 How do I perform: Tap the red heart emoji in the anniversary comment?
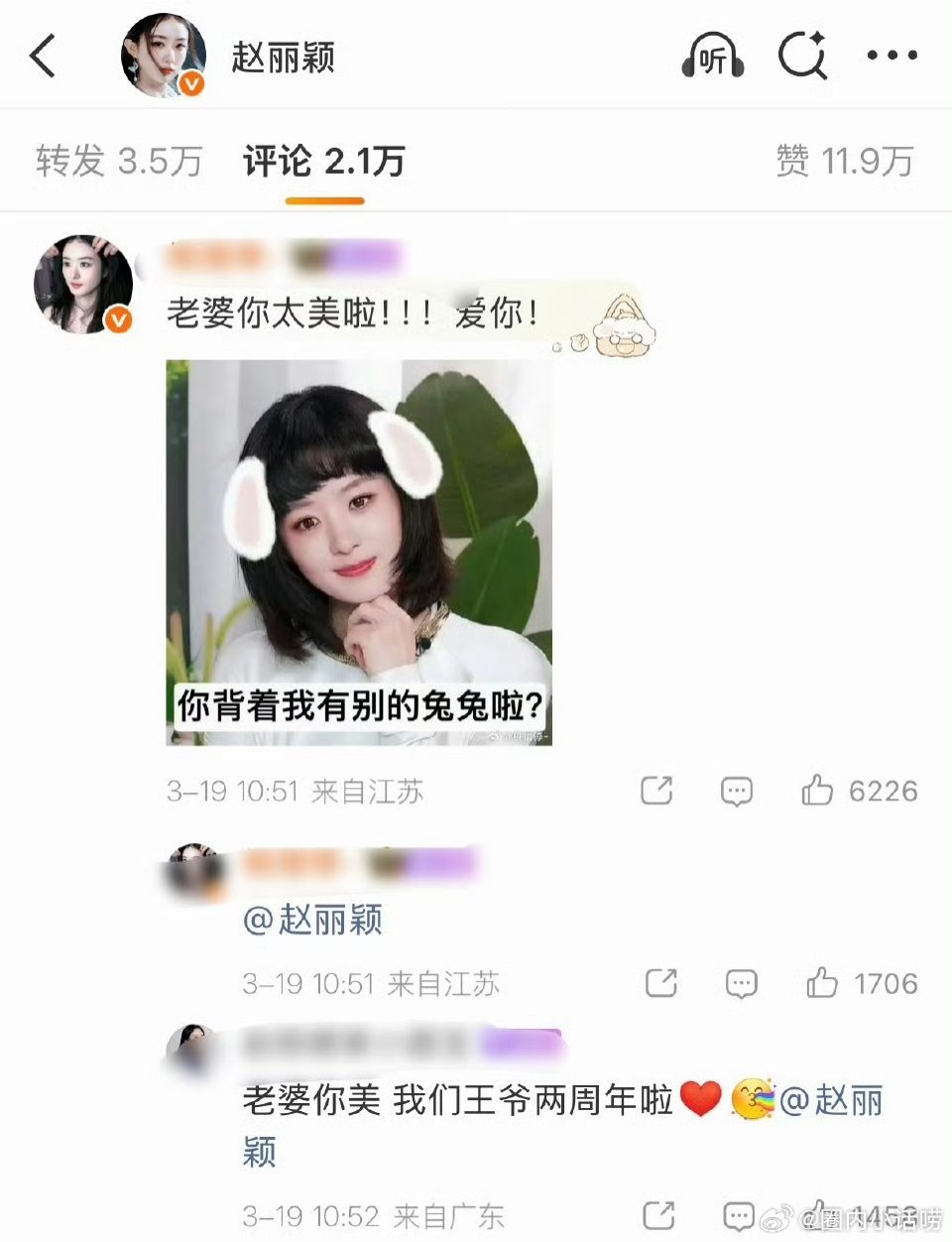(700, 1099)
